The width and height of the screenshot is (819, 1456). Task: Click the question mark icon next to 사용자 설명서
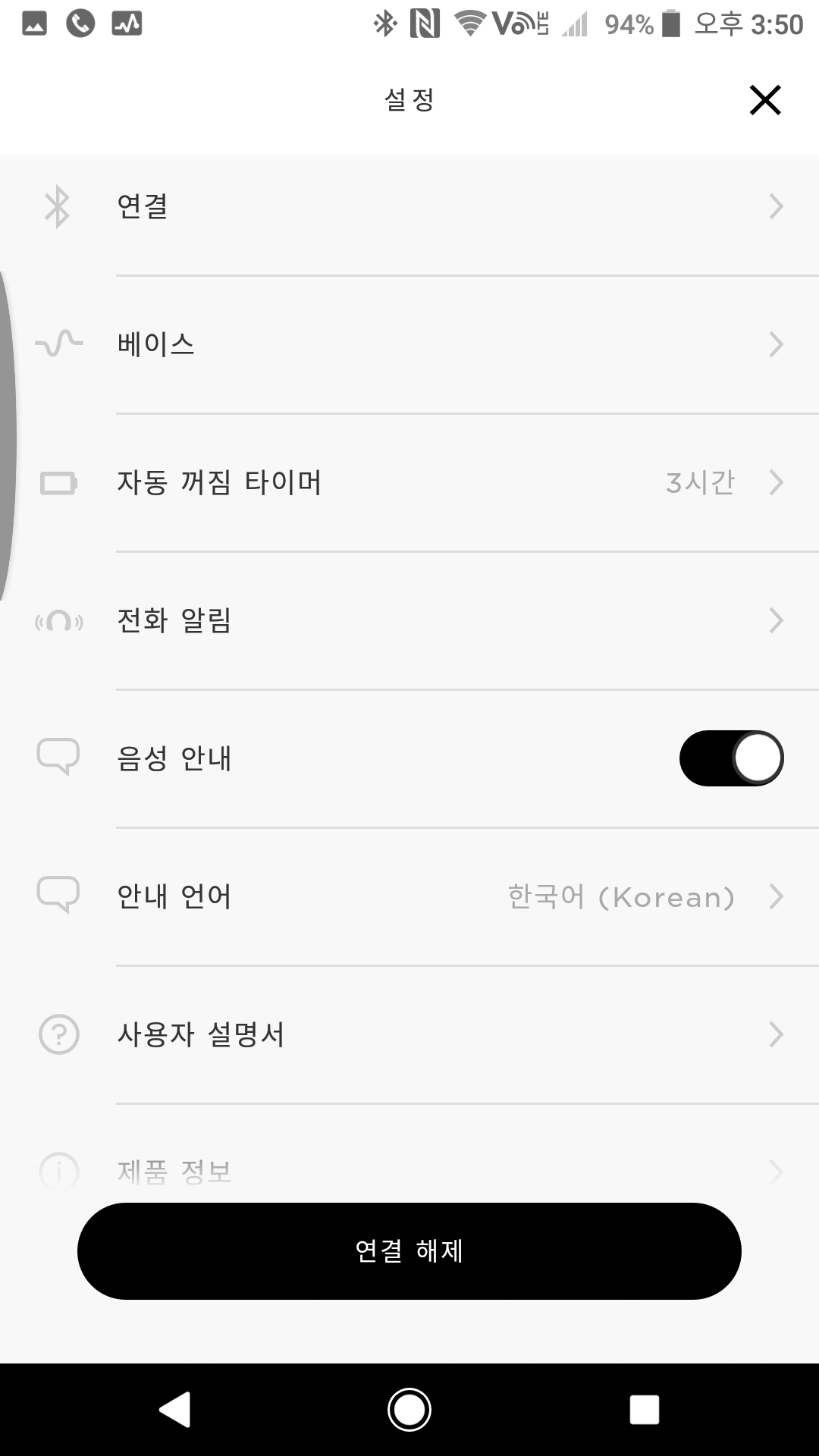coord(59,1034)
